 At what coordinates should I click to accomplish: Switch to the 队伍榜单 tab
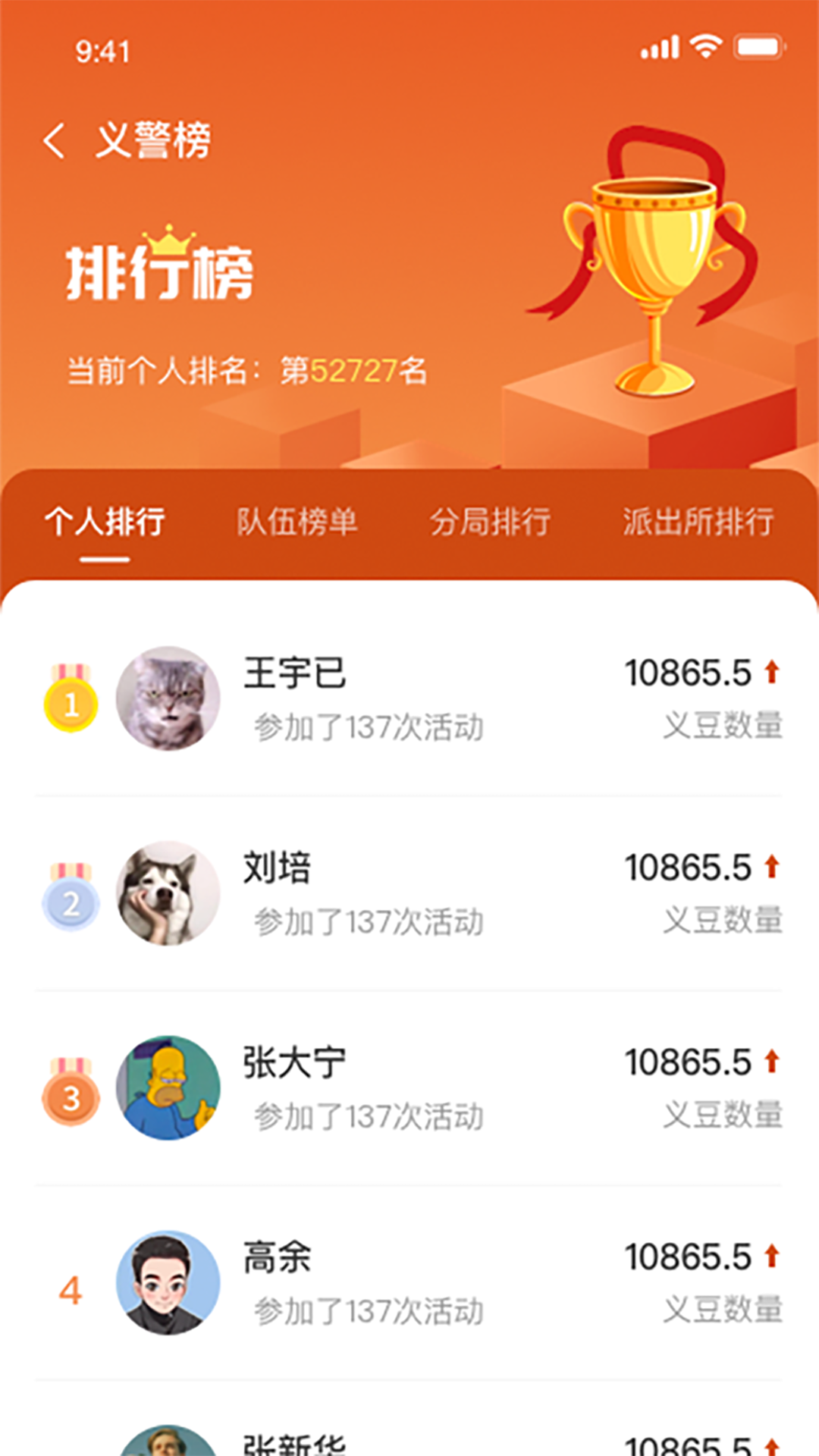click(x=297, y=522)
